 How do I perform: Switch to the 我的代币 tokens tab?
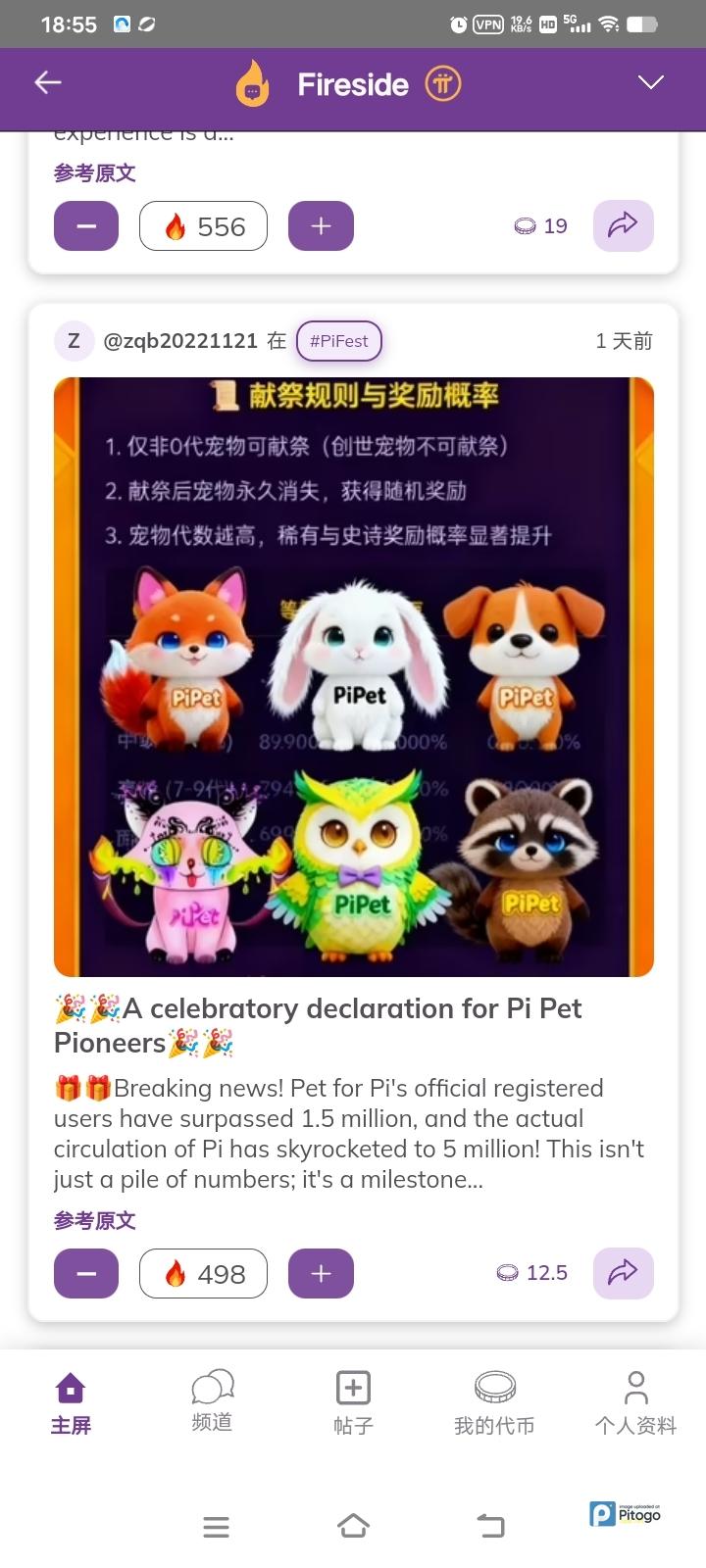click(494, 1402)
